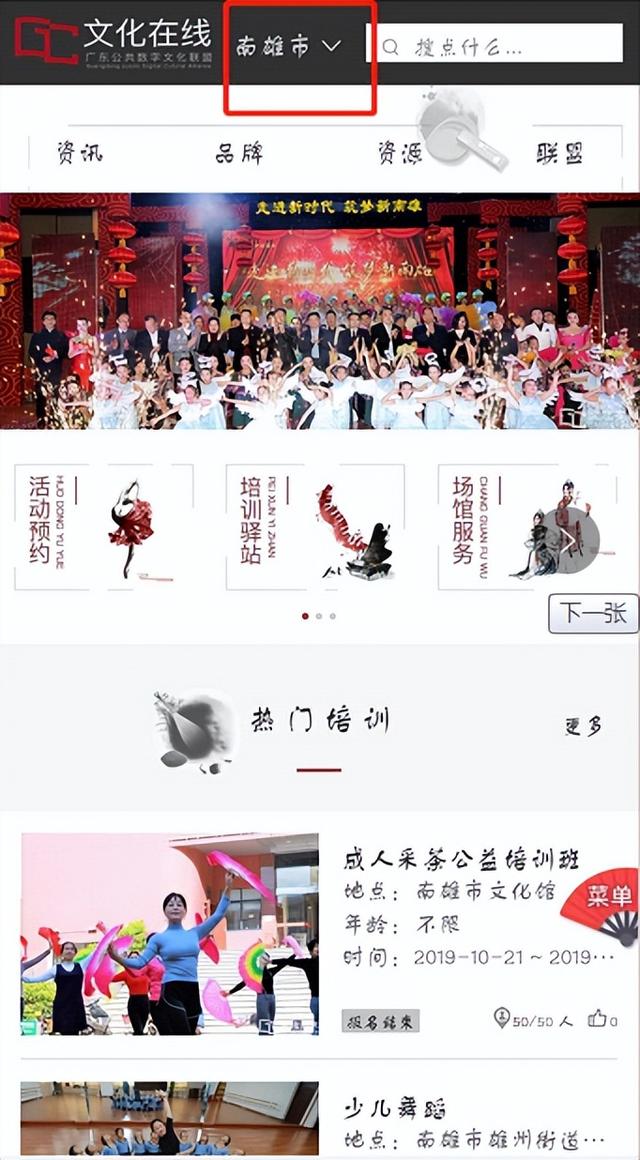Tap 下一张 to see next card

click(x=593, y=613)
